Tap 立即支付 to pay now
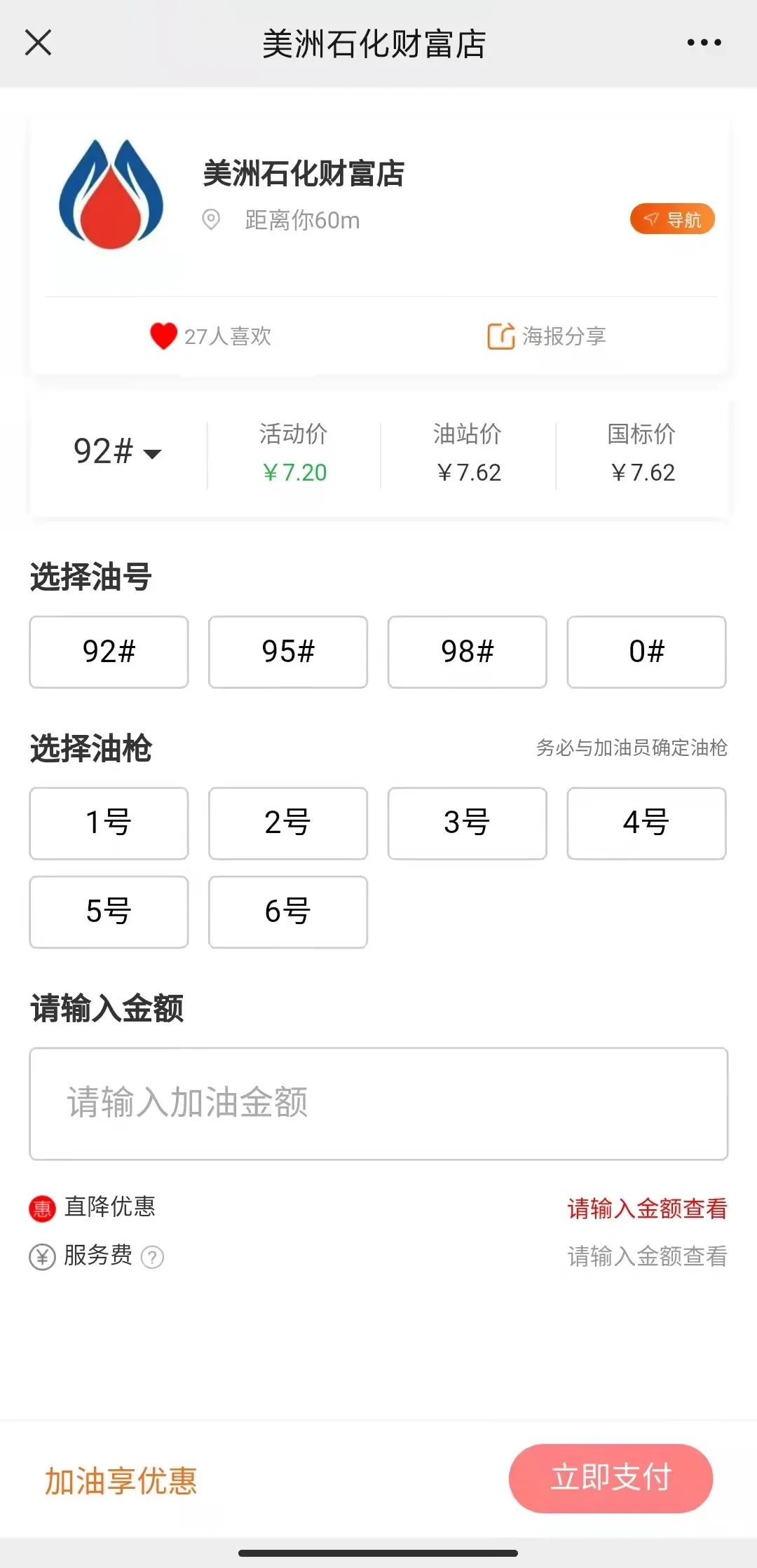The image size is (757, 1568). pyautogui.click(x=611, y=1478)
